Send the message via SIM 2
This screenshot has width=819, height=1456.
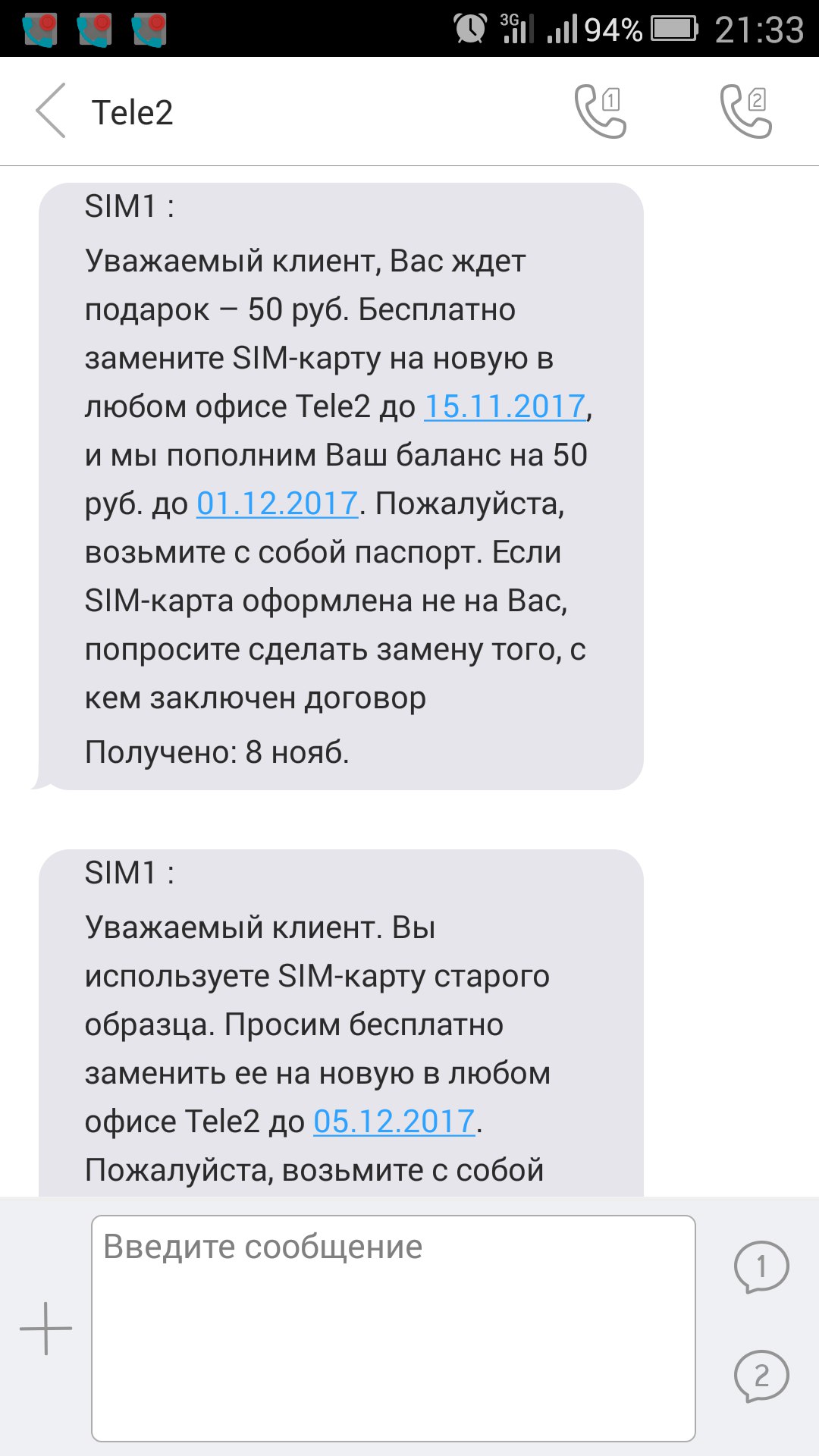[x=761, y=1376]
